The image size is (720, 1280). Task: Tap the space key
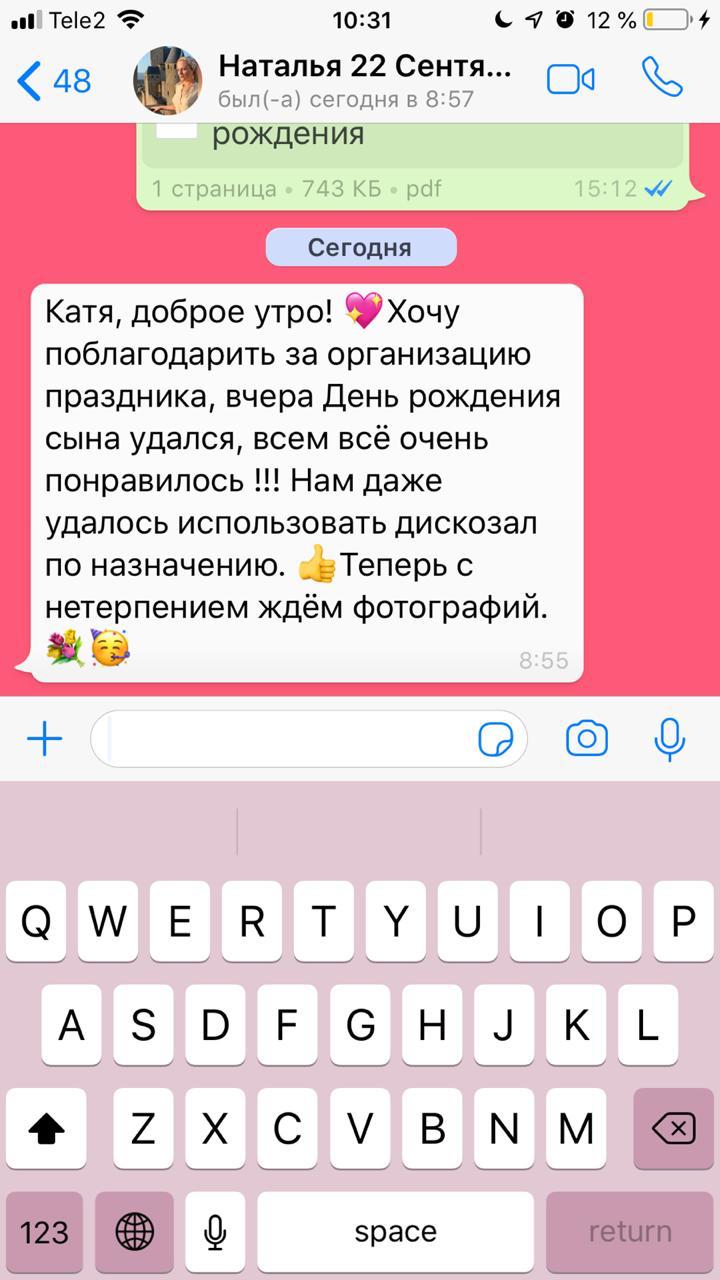coord(395,1231)
